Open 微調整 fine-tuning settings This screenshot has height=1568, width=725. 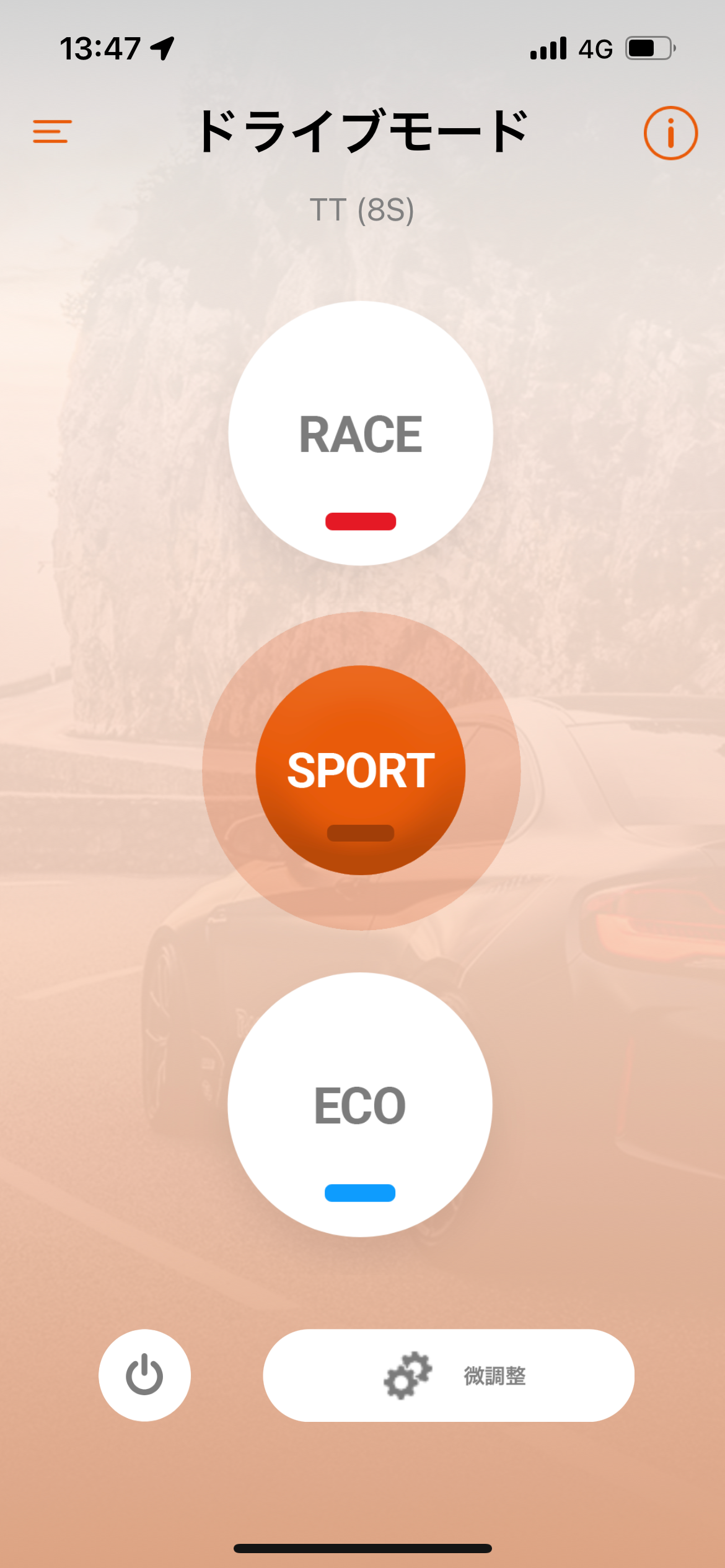(449, 1375)
